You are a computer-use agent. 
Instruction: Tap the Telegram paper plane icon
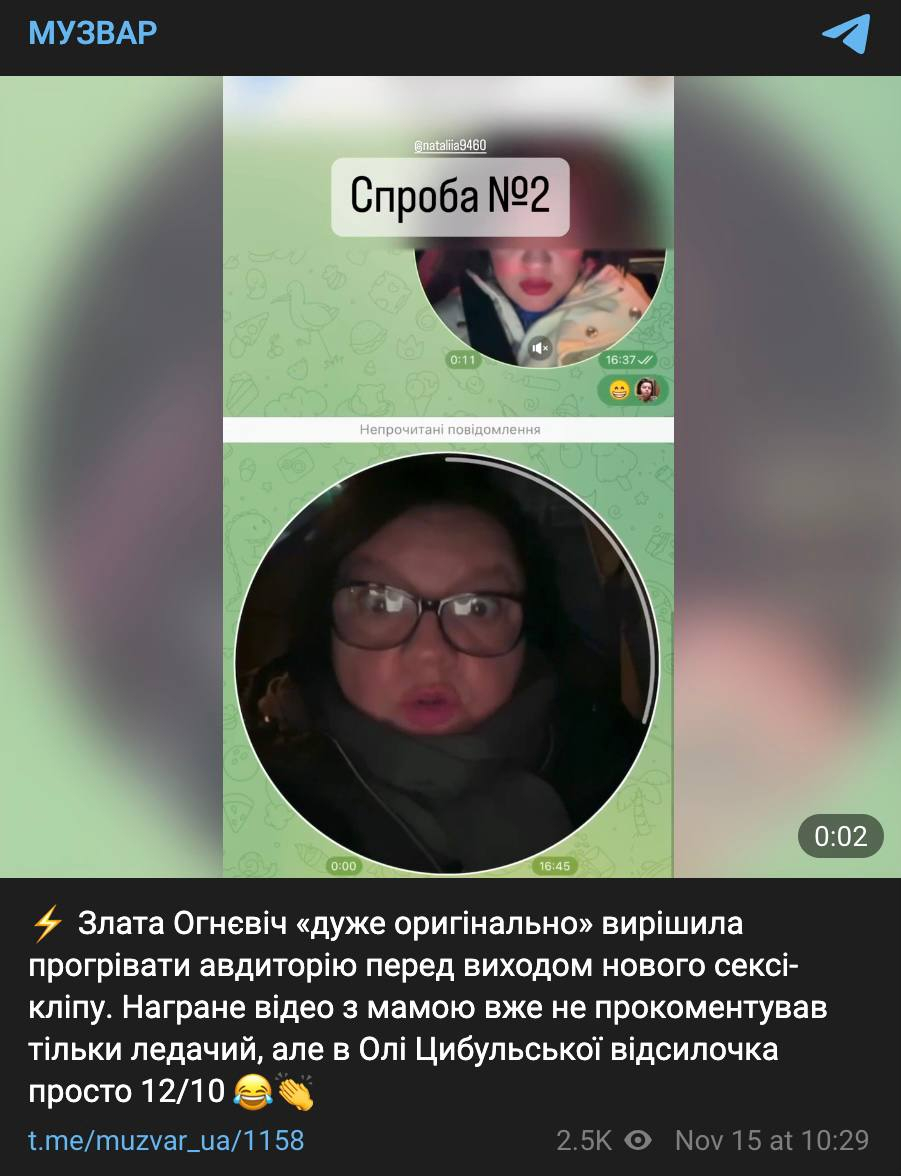846,34
